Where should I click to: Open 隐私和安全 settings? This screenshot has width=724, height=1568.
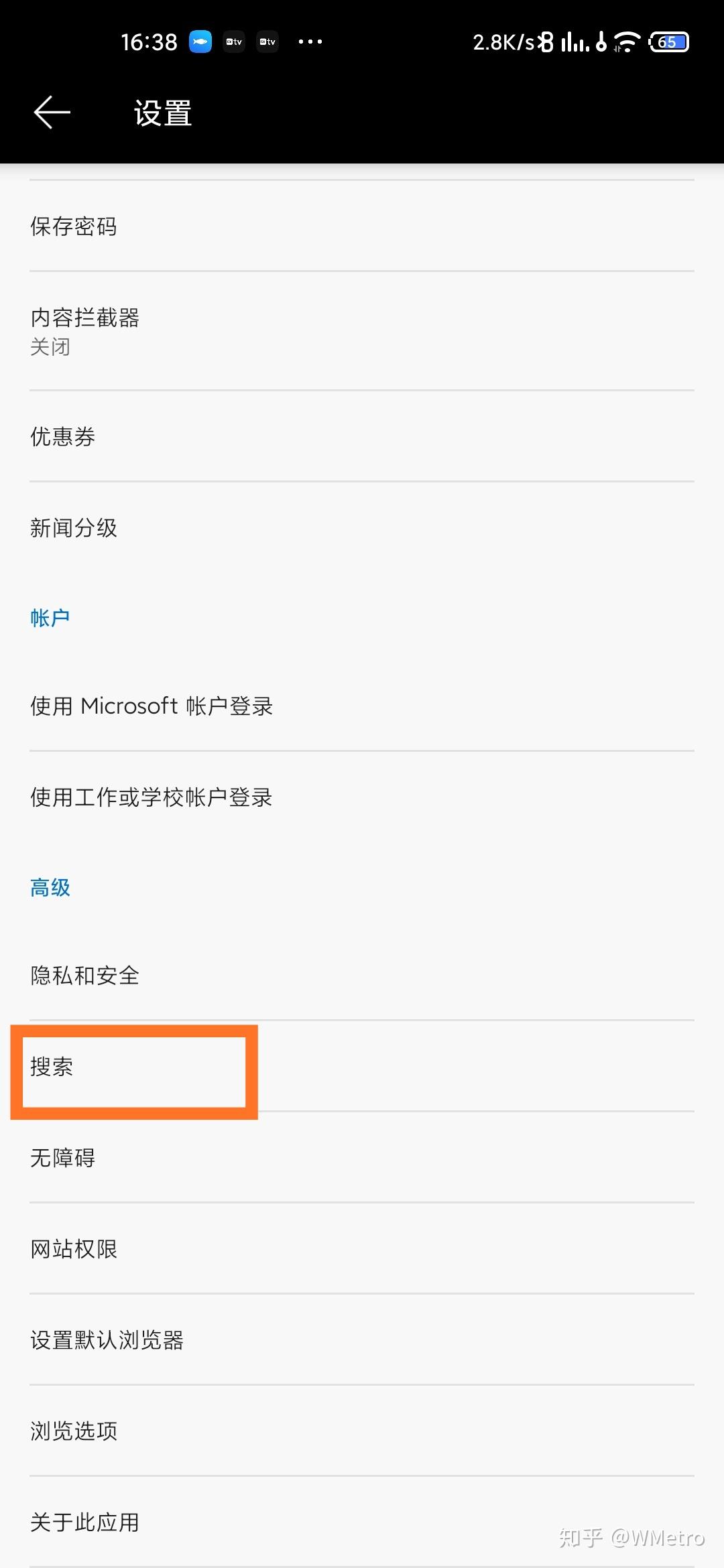pos(362,975)
